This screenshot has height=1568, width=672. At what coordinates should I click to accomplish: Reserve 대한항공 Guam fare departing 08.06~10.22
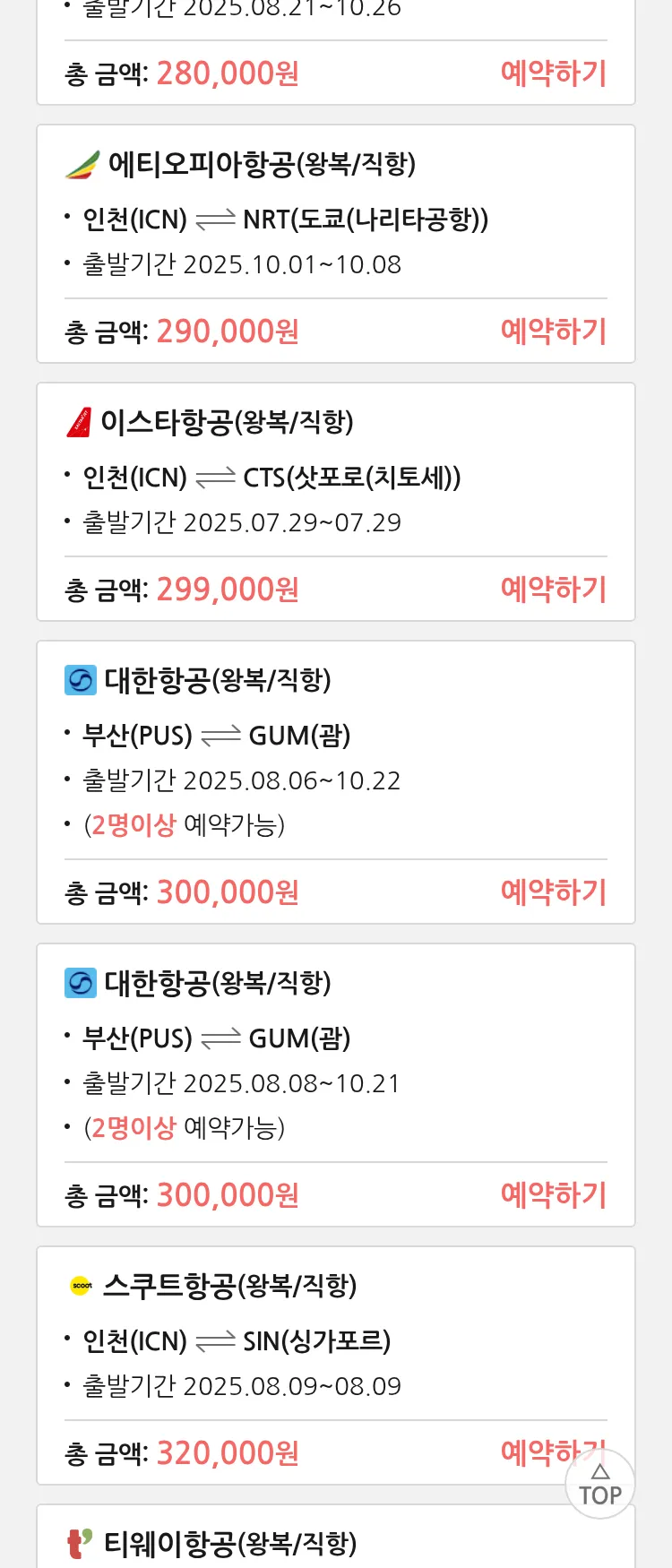[x=553, y=892]
